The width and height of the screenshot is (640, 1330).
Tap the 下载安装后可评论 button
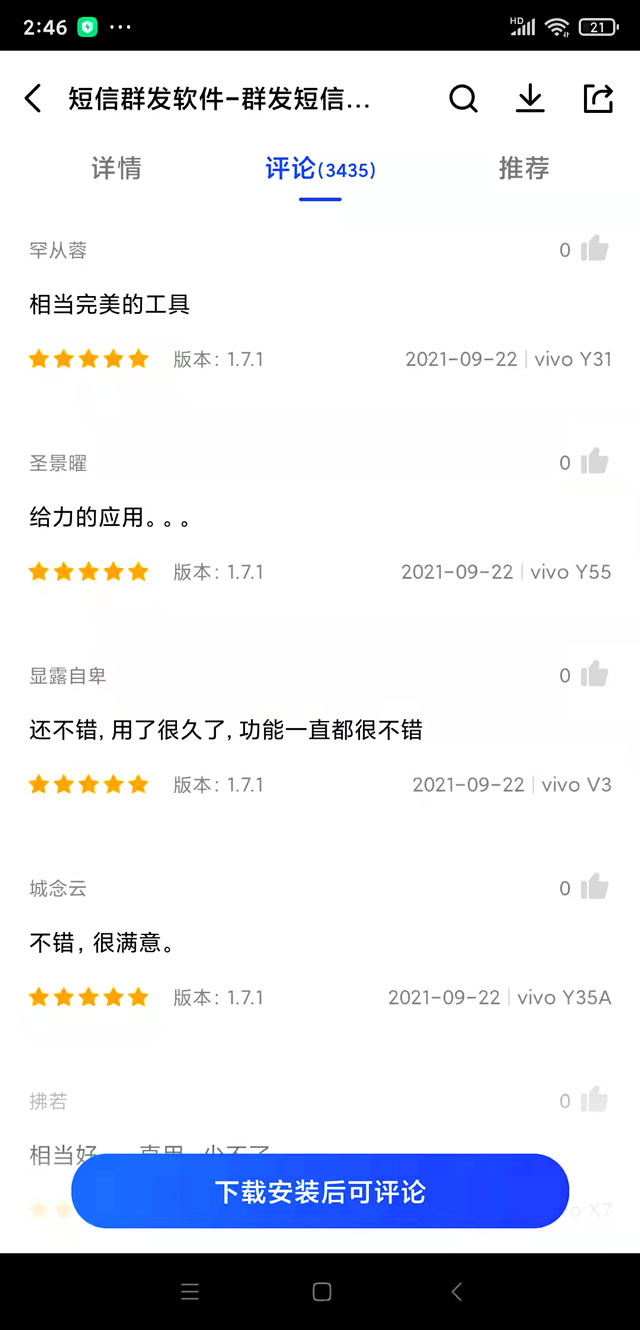[x=320, y=1191]
